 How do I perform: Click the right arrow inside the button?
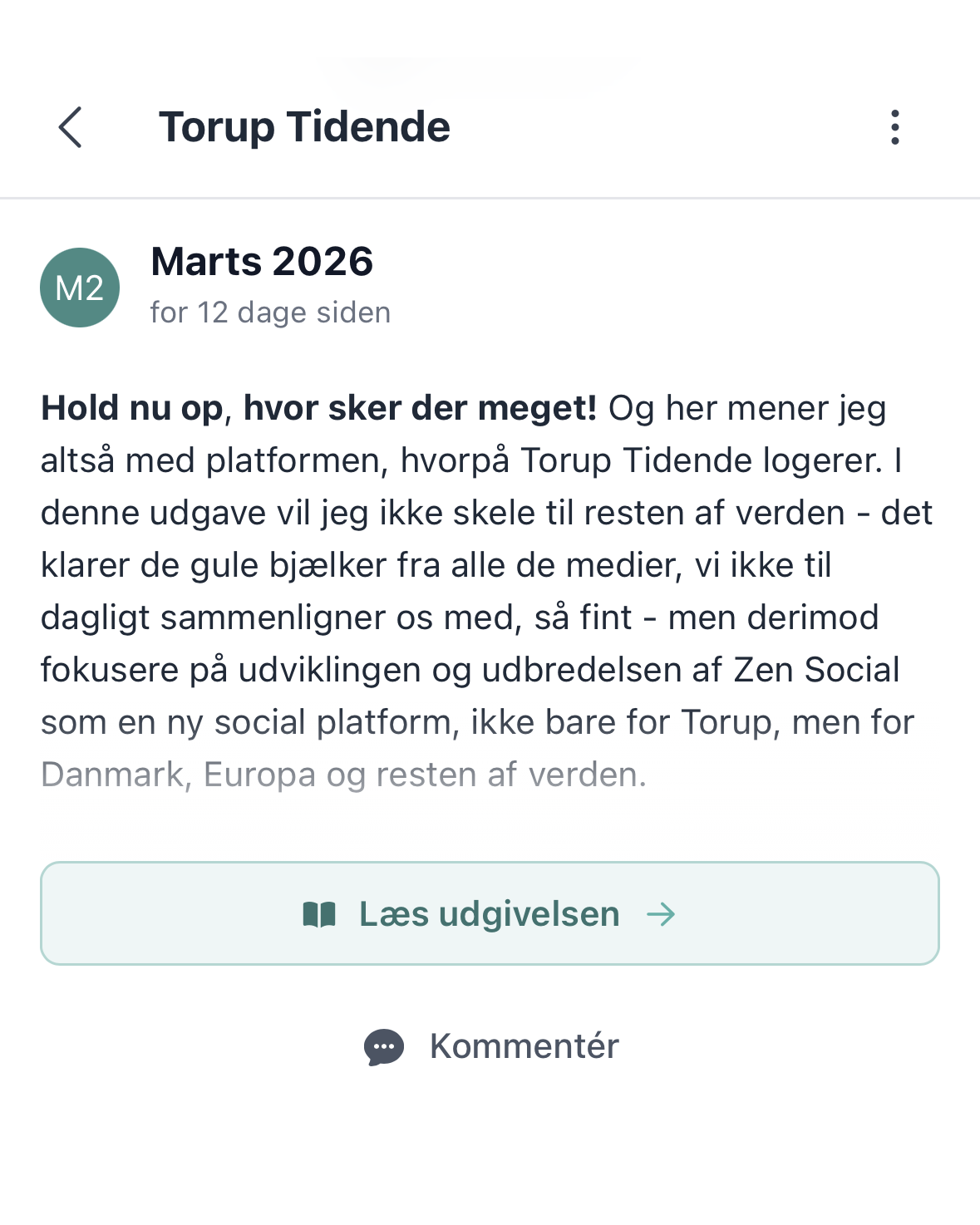661,913
